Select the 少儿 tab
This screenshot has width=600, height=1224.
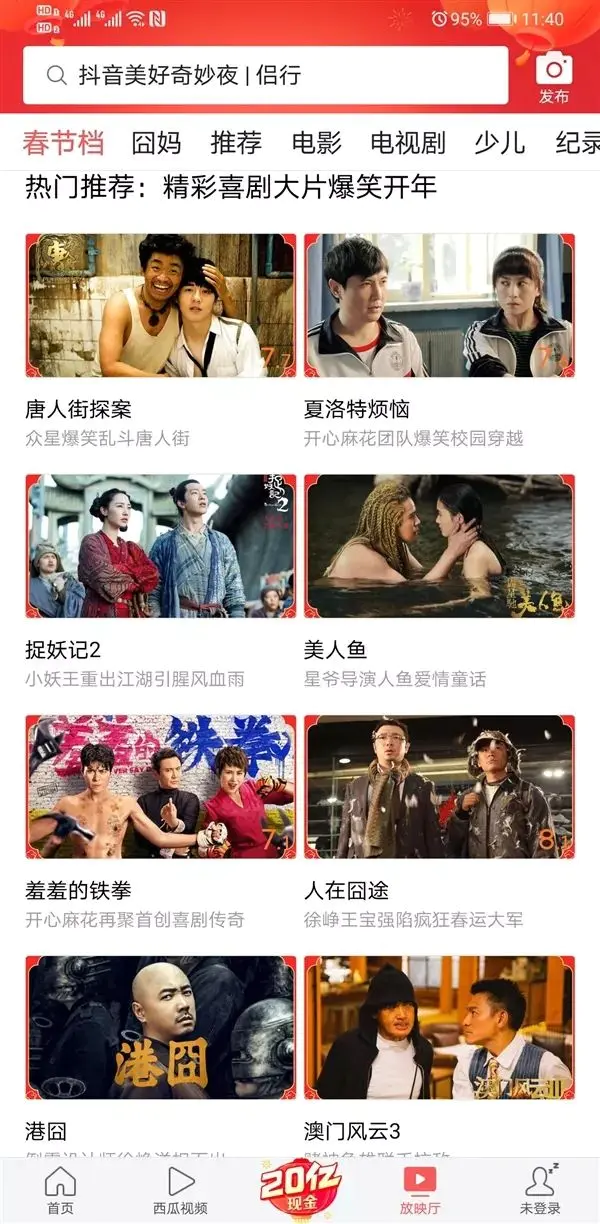click(499, 143)
